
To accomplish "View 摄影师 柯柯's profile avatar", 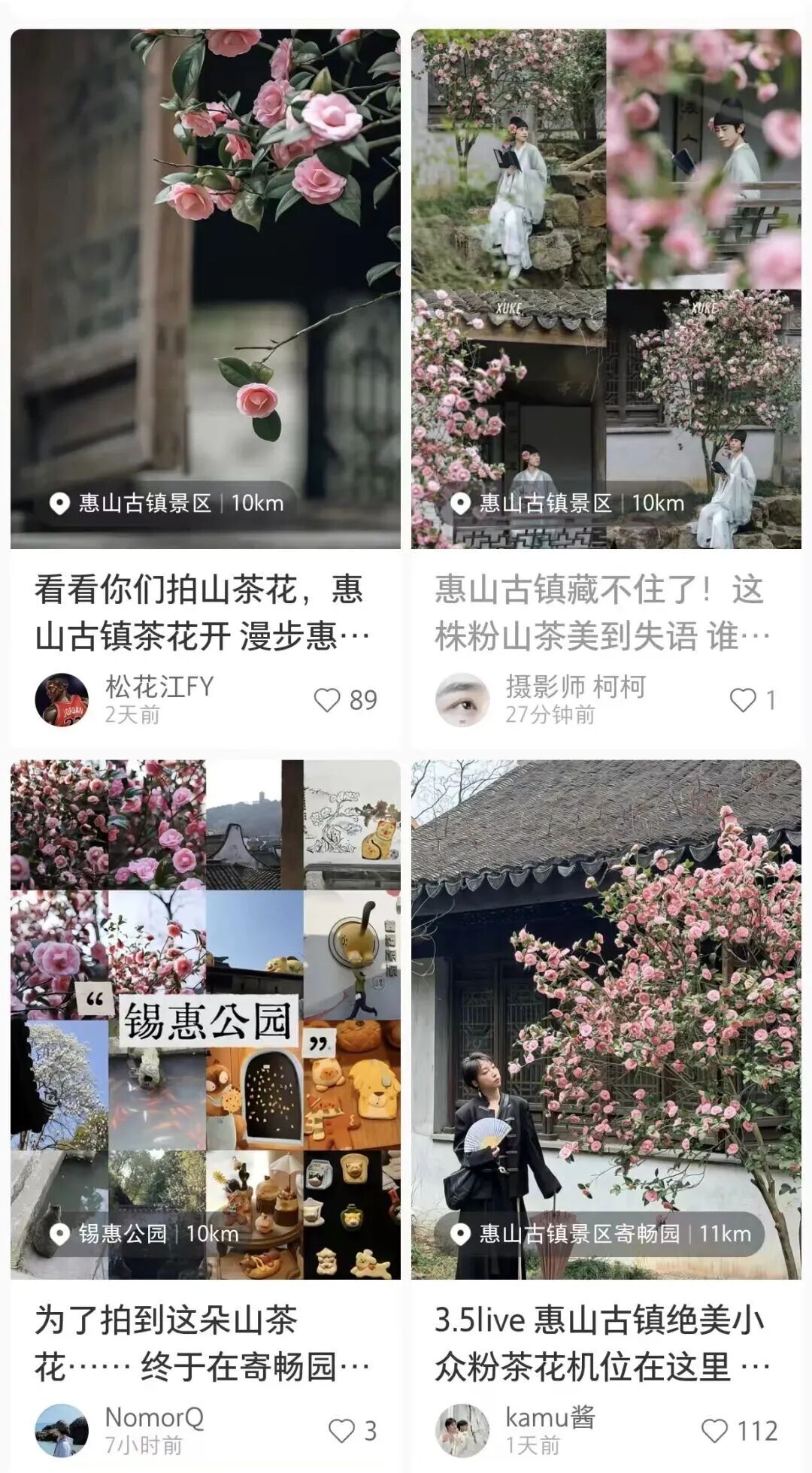I will (x=462, y=700).
